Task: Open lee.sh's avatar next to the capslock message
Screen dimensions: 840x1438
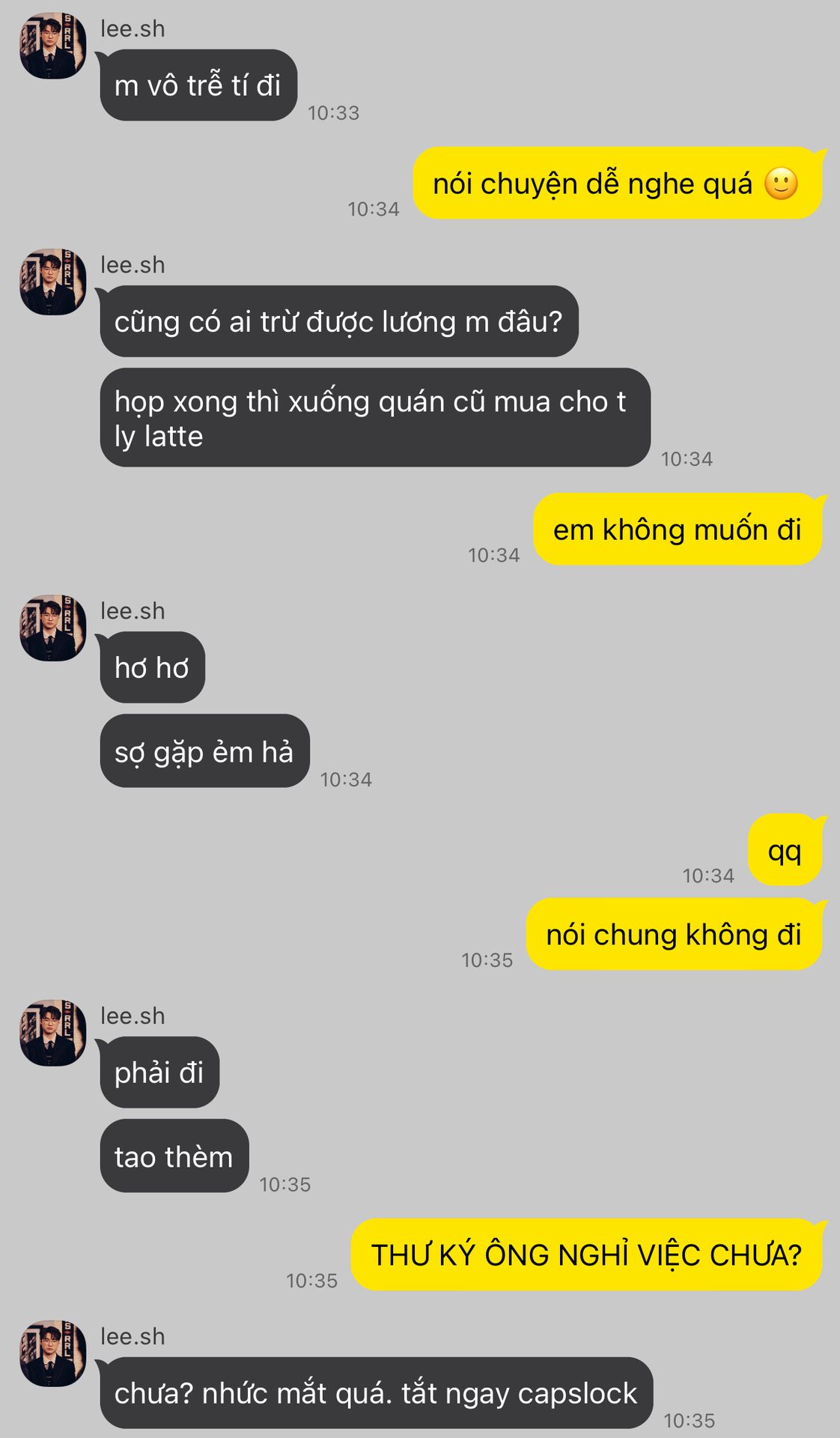Action: point(52,1353)
